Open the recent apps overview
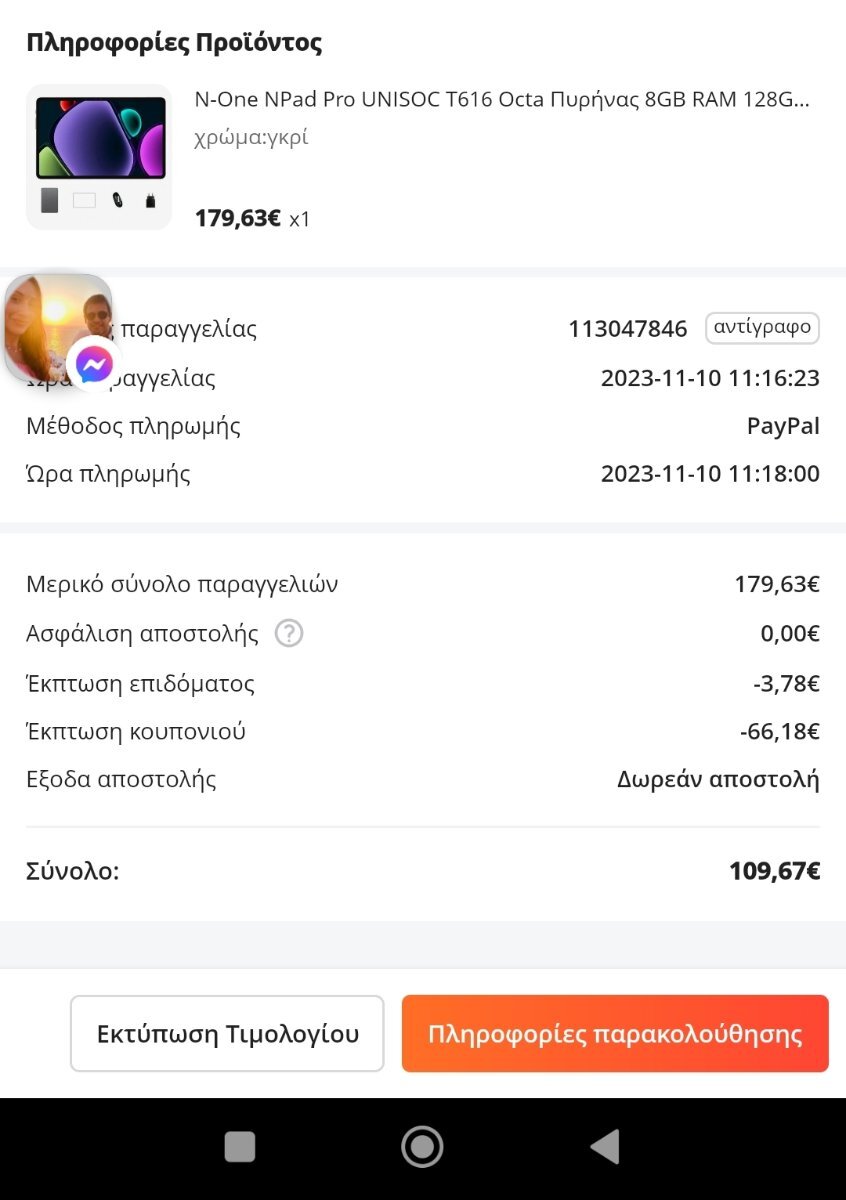This screenshot has height=1200, width=846. (240, 1146)
